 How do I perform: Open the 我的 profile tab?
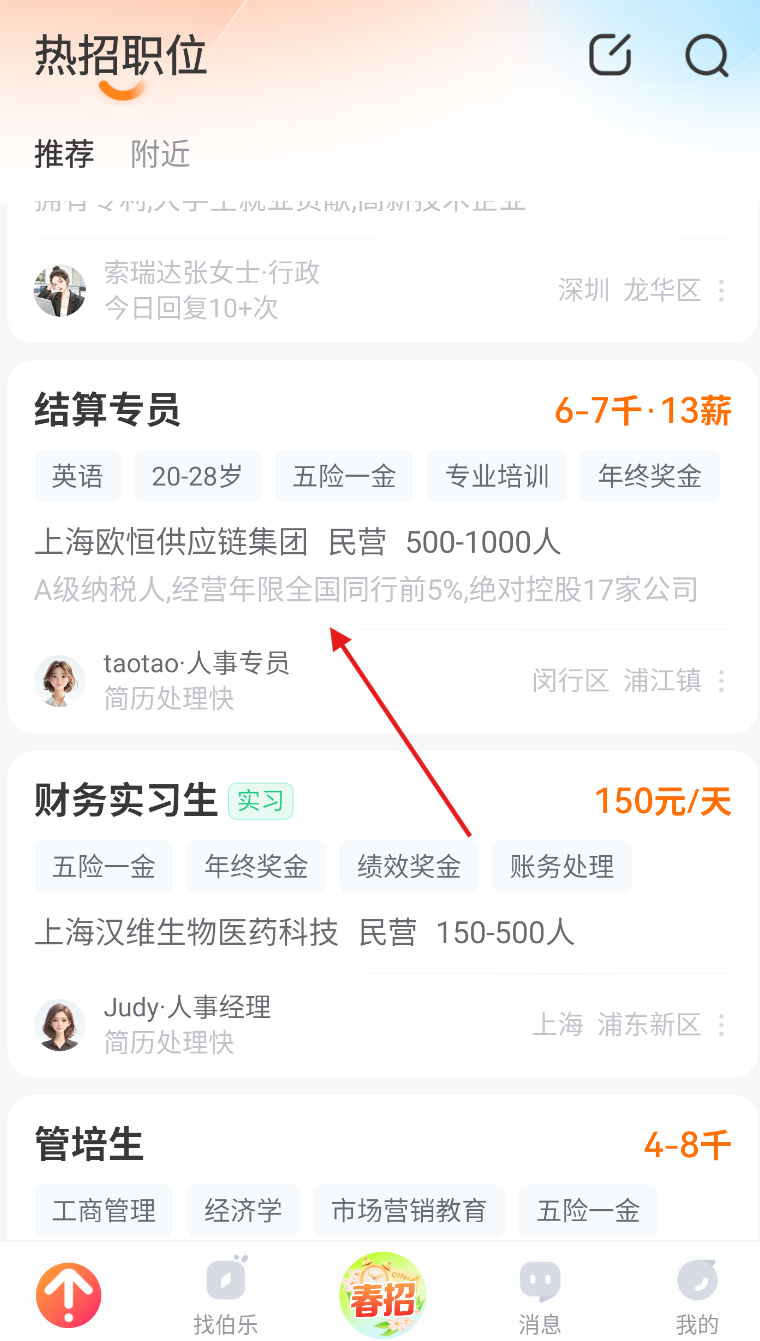697,1296
